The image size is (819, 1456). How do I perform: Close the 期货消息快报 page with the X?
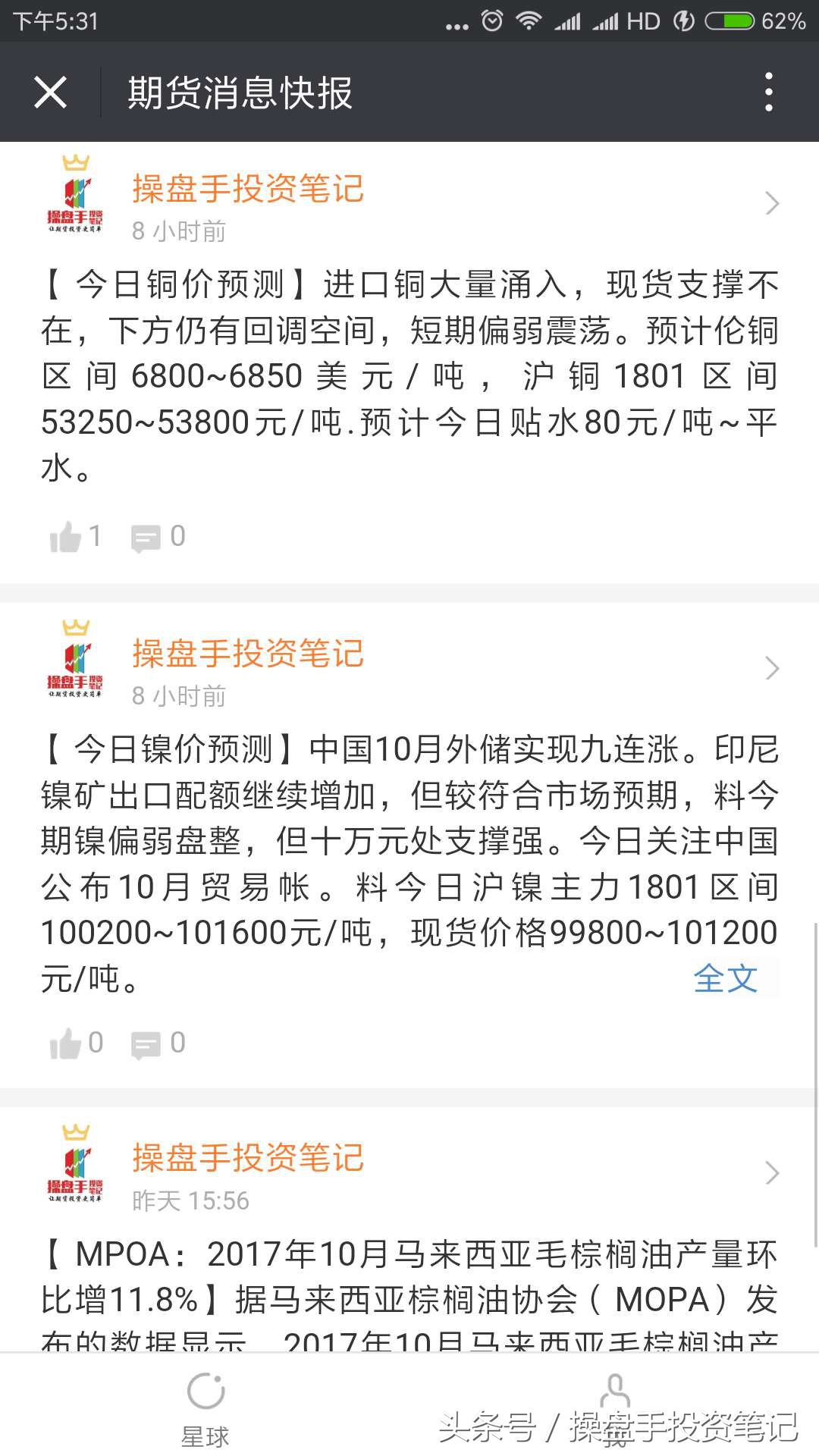point(50,91)
